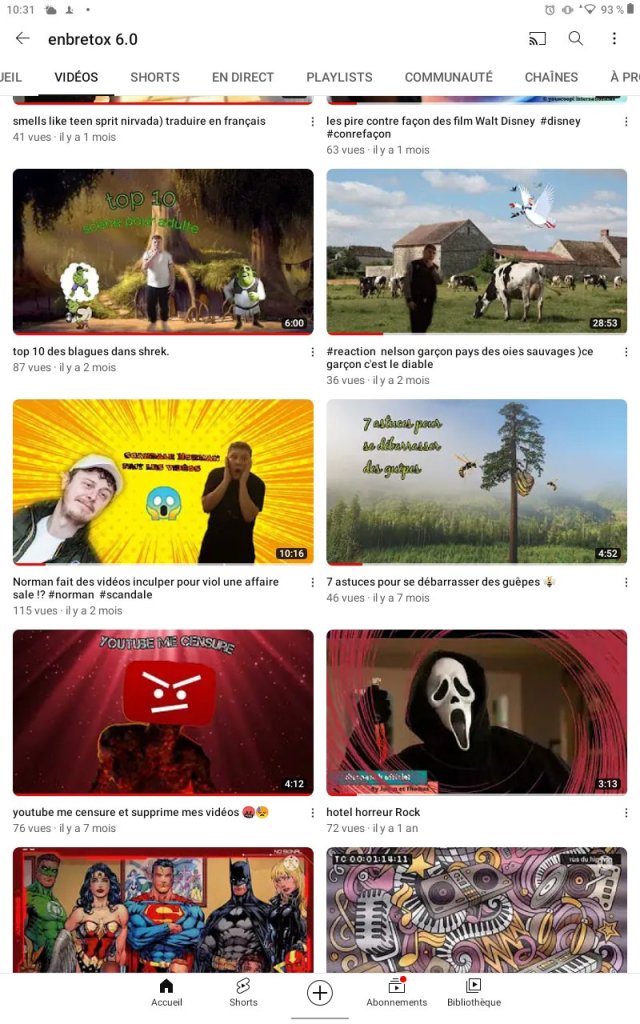The height and width of the screenshot is (1024, 640).
Task: Open options for 'hotel horreur Rock' video
Action: 626,813
